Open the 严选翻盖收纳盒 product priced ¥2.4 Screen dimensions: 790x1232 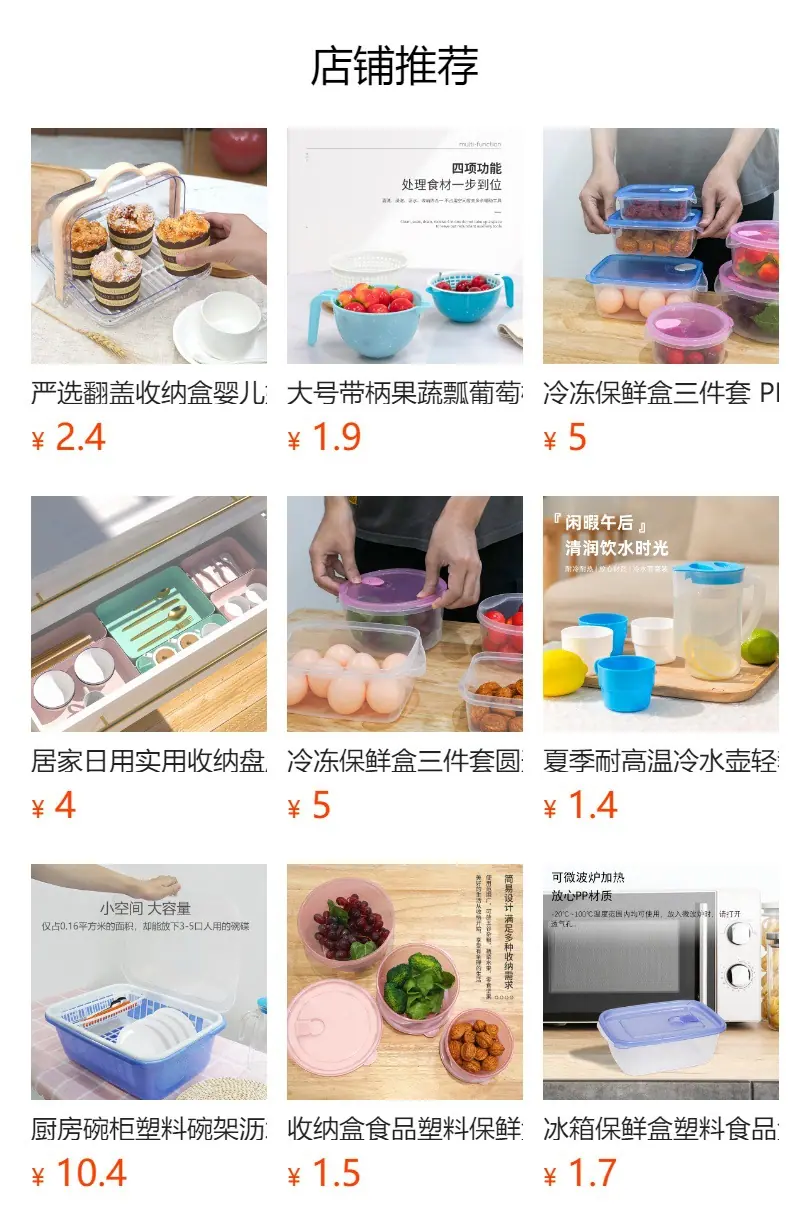coord(149,292)
